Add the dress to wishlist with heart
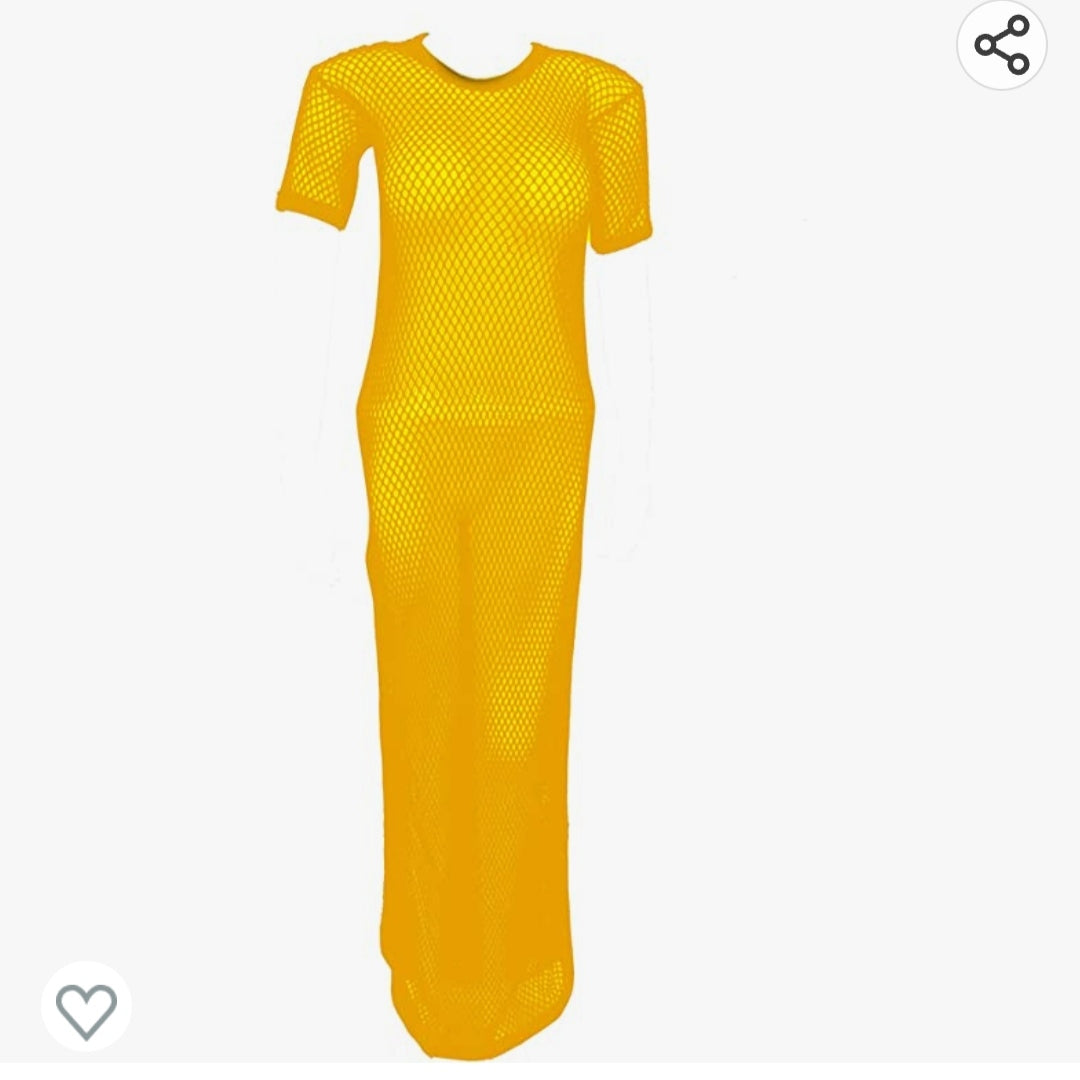1080x1080 pixels. pos(86,1006)
